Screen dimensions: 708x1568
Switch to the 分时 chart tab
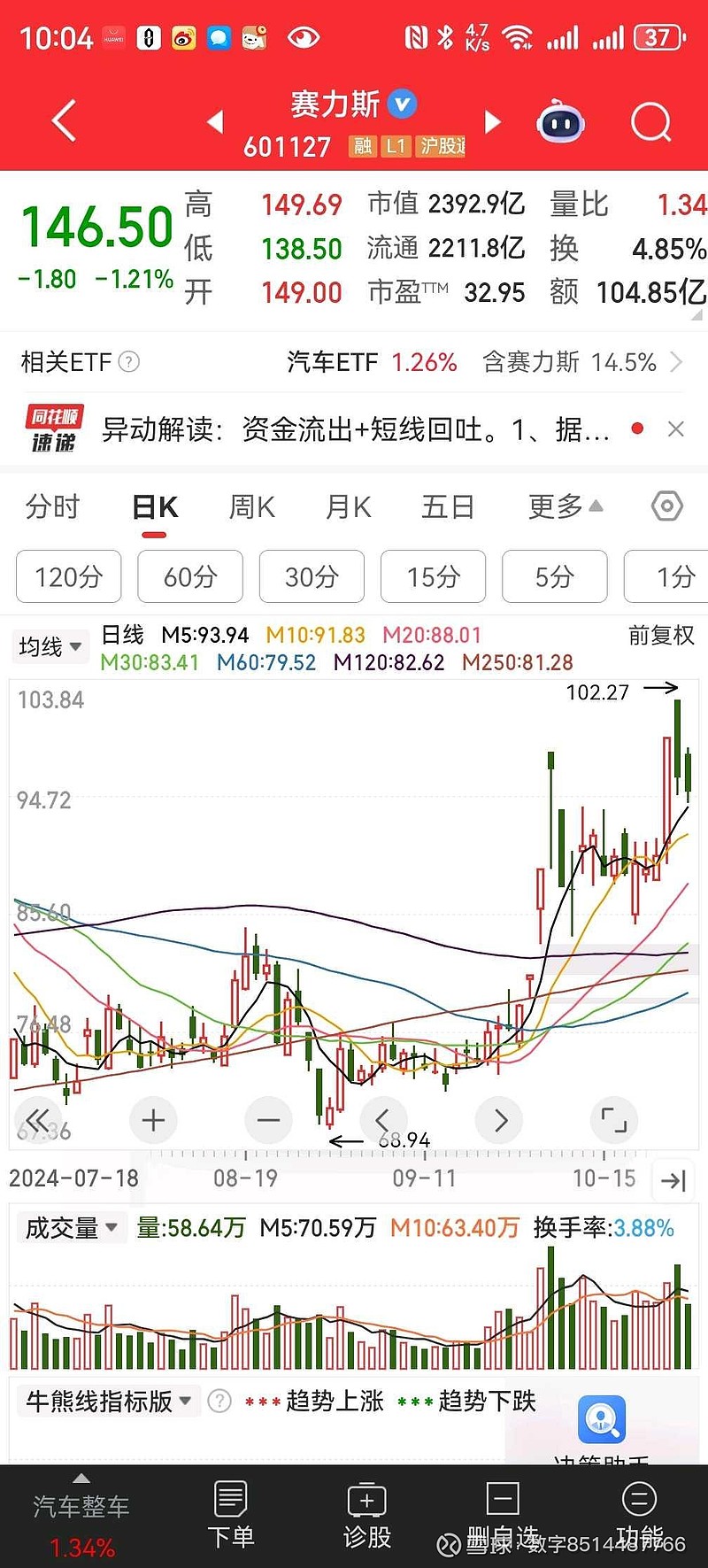[52, 507]
